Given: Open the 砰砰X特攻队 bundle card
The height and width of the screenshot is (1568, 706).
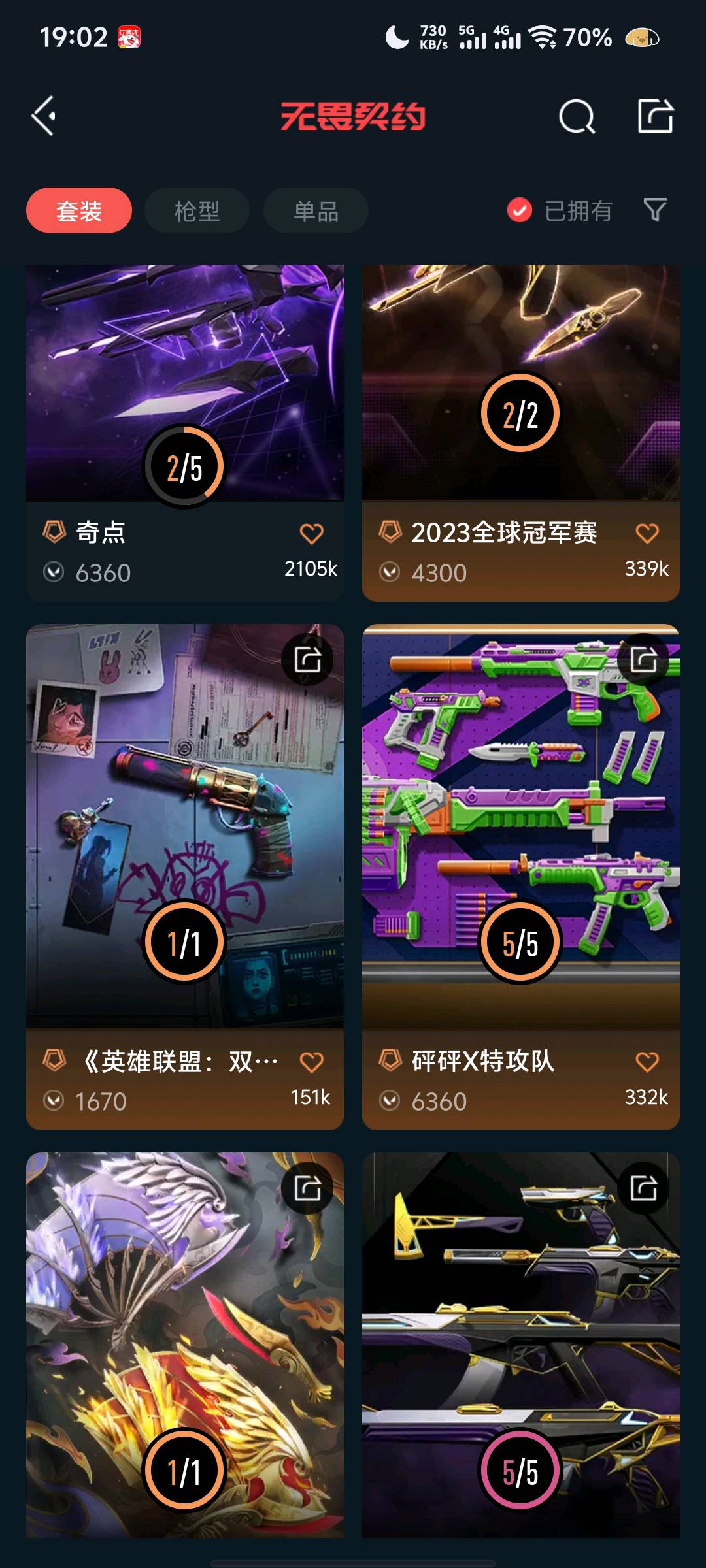Looking at the screenshot, I should point(520,823).
